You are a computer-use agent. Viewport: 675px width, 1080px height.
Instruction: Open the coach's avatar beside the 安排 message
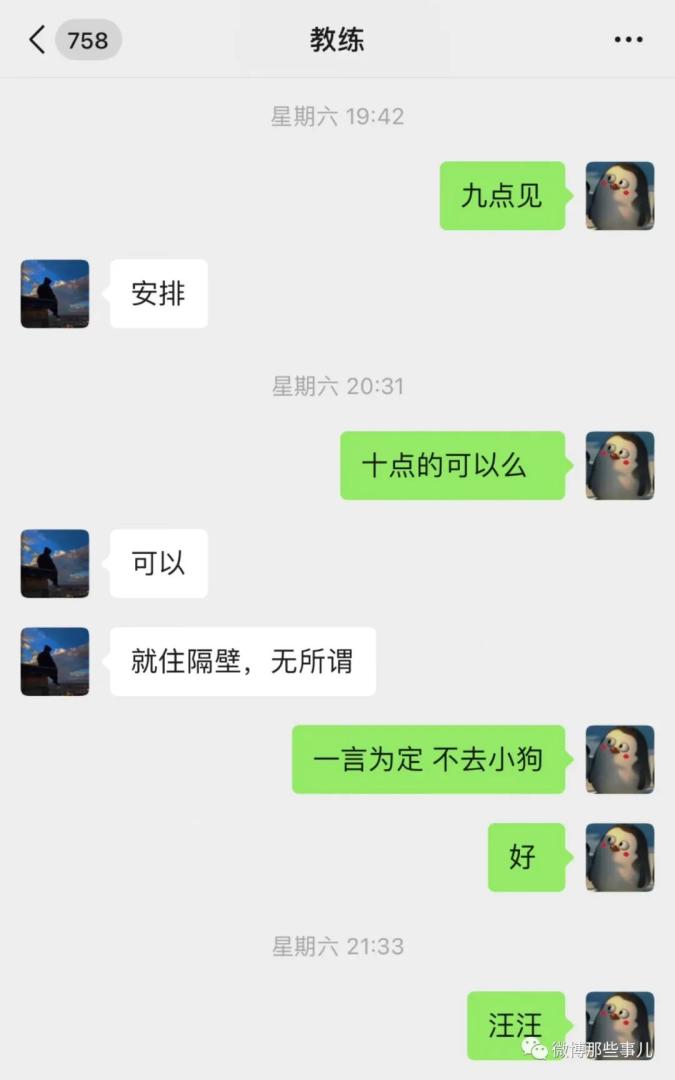(55, 294)
